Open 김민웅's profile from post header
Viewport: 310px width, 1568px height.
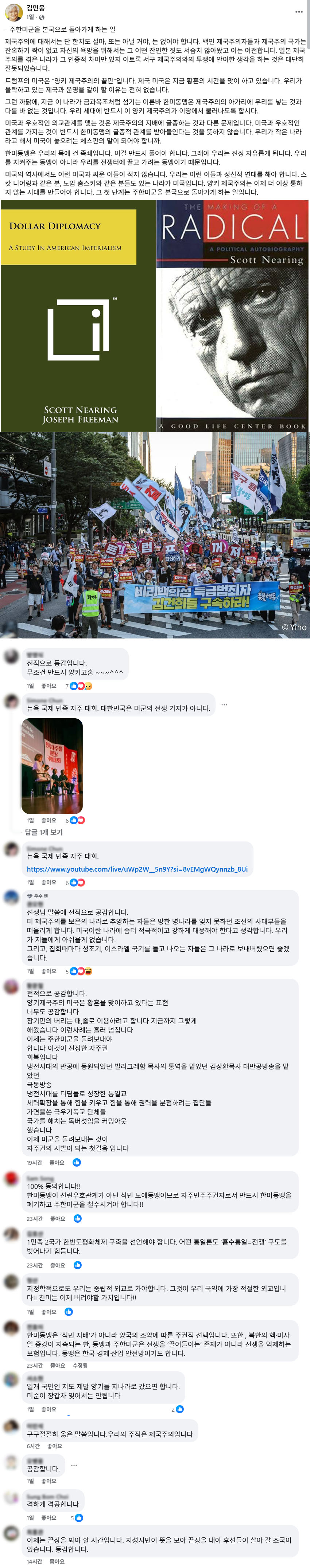pyautogui.click(x=35, y=8)
